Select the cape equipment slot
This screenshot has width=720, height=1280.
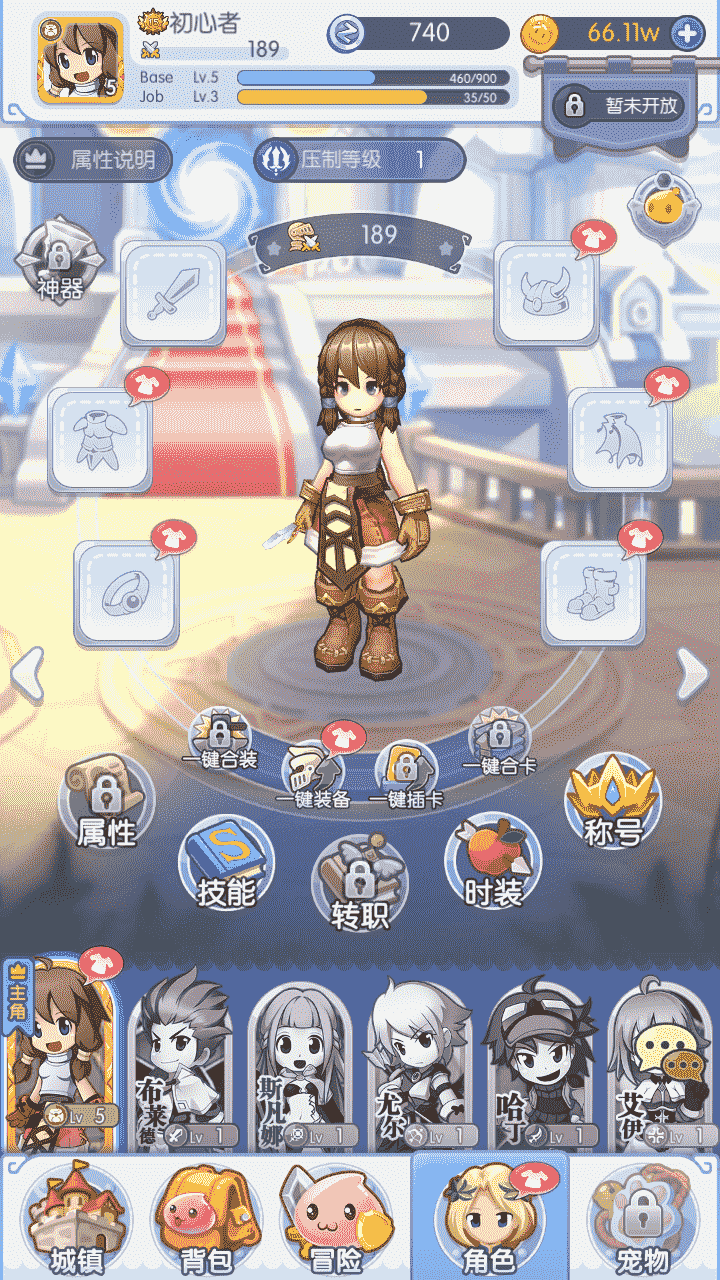coord(619,439)
